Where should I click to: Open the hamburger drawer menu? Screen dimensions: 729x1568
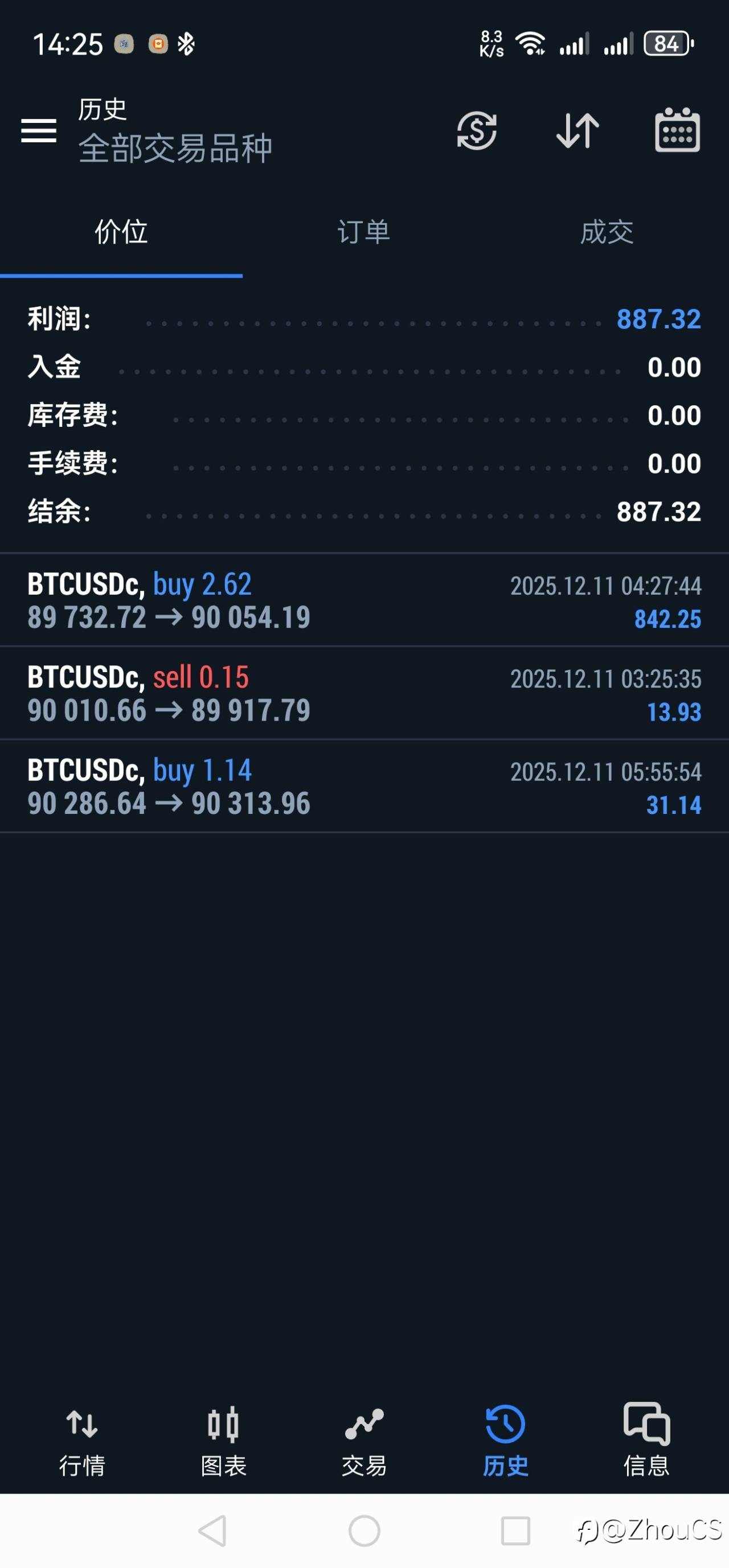coord(39,130)
